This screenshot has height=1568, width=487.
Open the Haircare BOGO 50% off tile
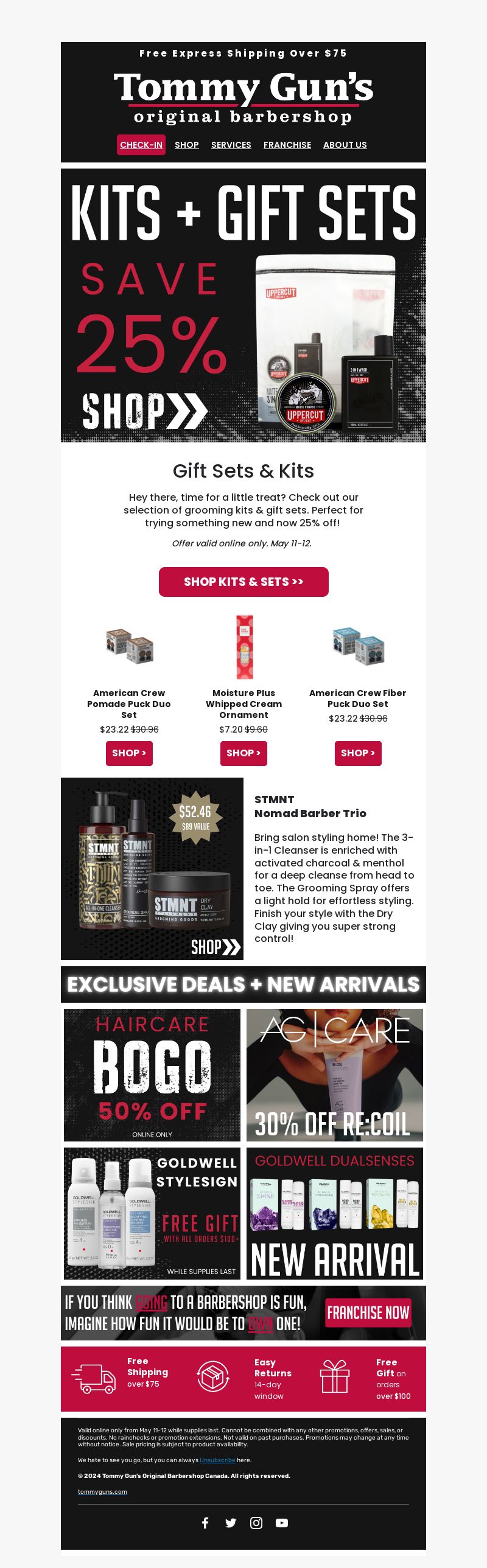[x=152, y=1075]
